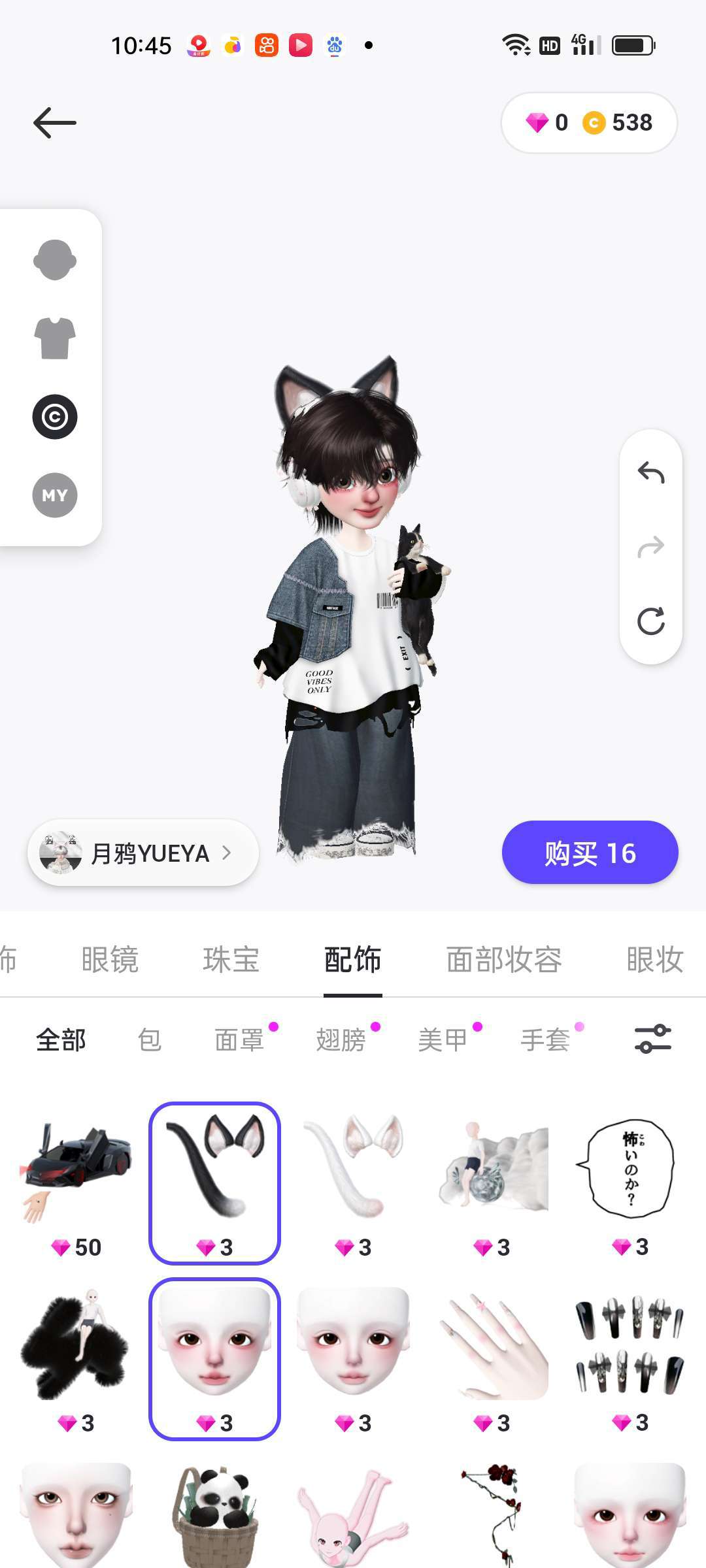Undo the last change
Screen dimensions: 706x1568
(651, 472)
